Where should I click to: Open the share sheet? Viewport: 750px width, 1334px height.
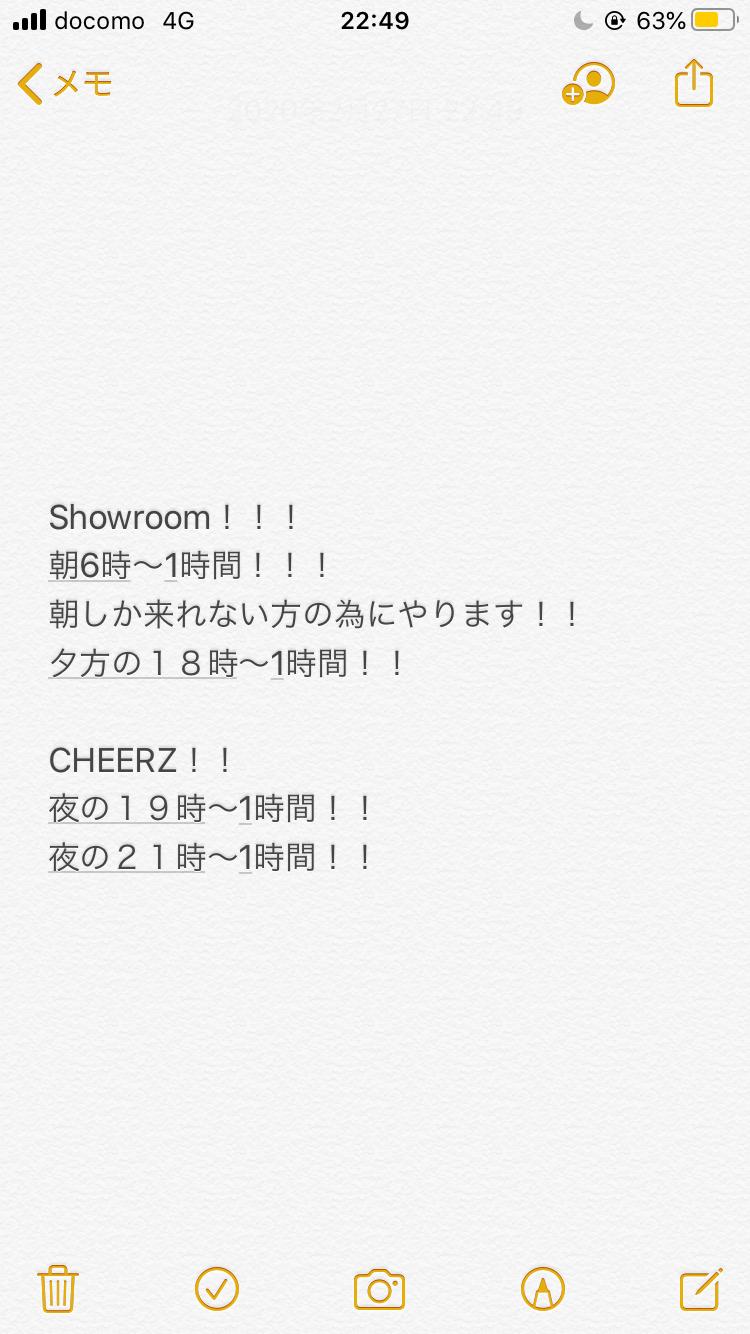[693, 82]
